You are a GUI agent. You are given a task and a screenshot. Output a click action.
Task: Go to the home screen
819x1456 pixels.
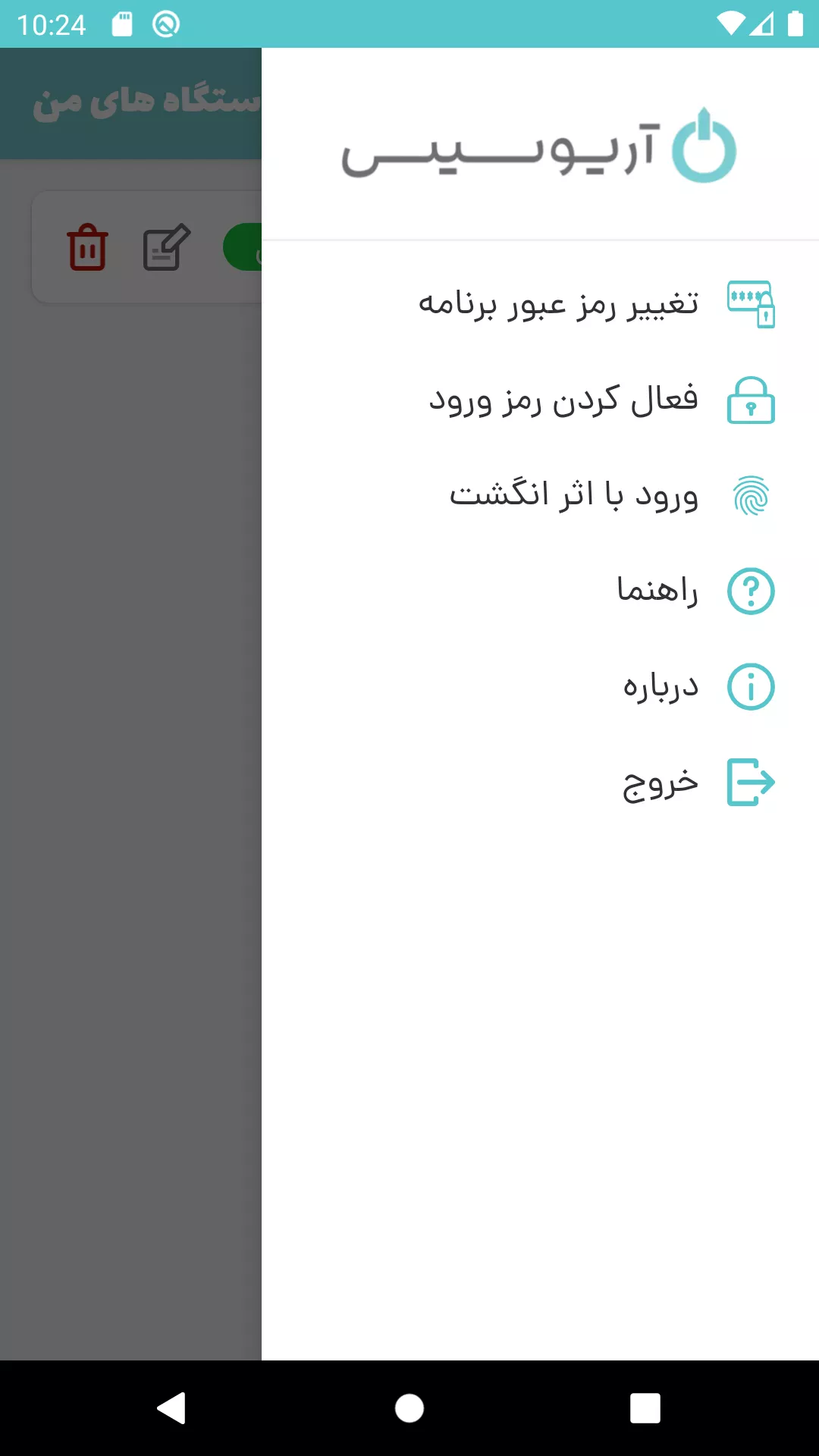(409, 1408)
